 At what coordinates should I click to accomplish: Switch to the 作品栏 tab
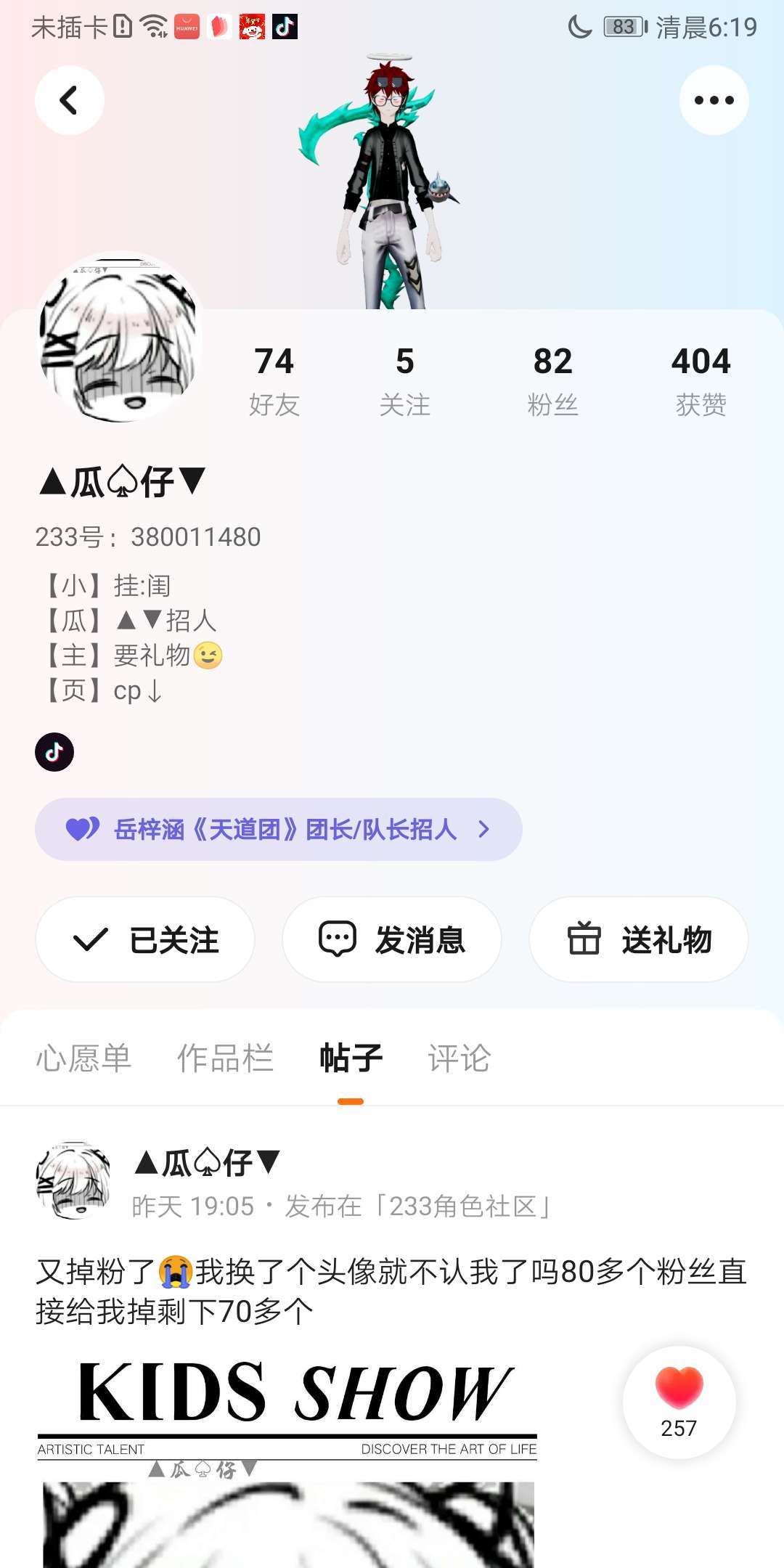226,1058
